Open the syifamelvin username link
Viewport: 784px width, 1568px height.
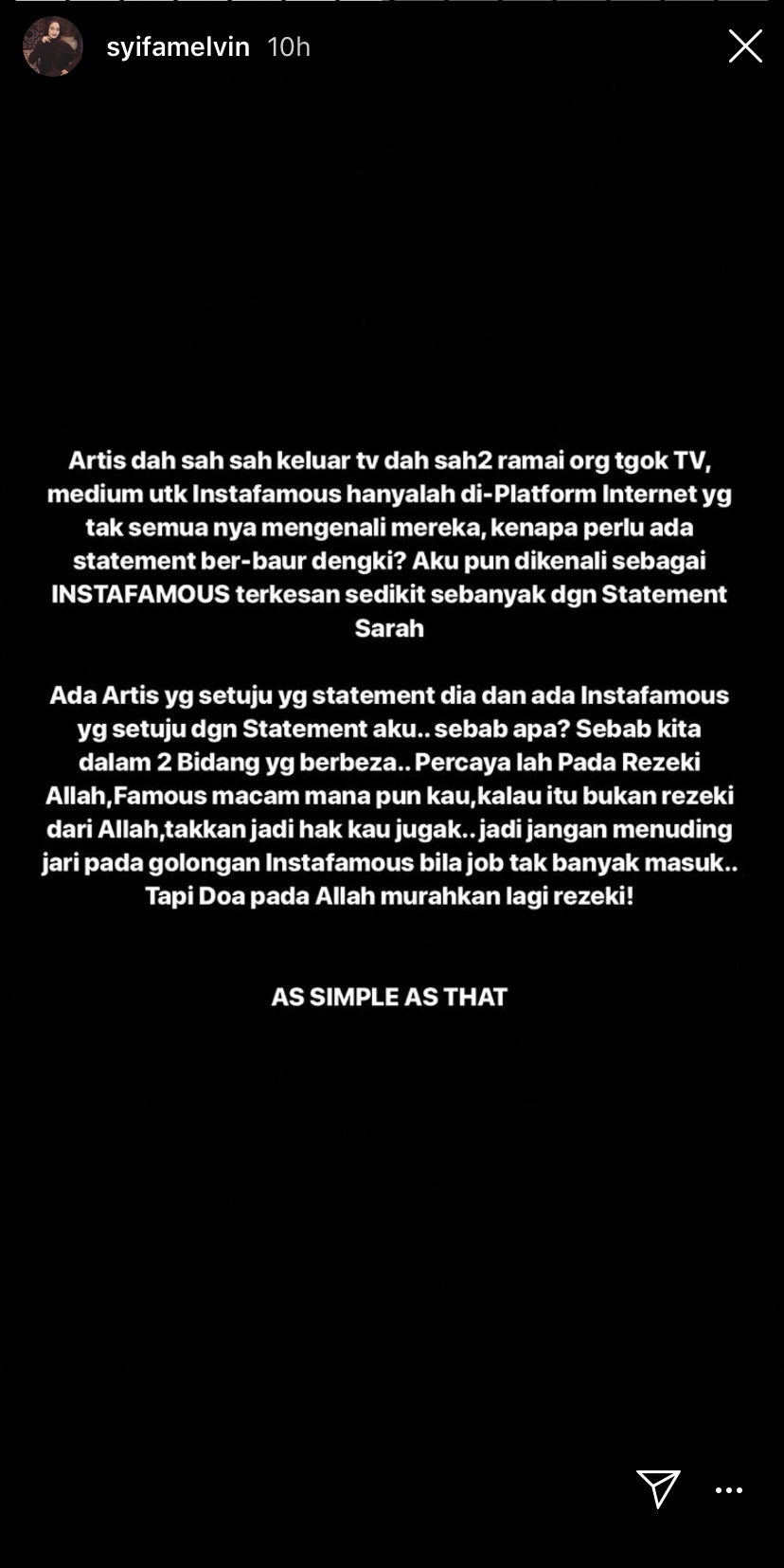pos(178,46)
